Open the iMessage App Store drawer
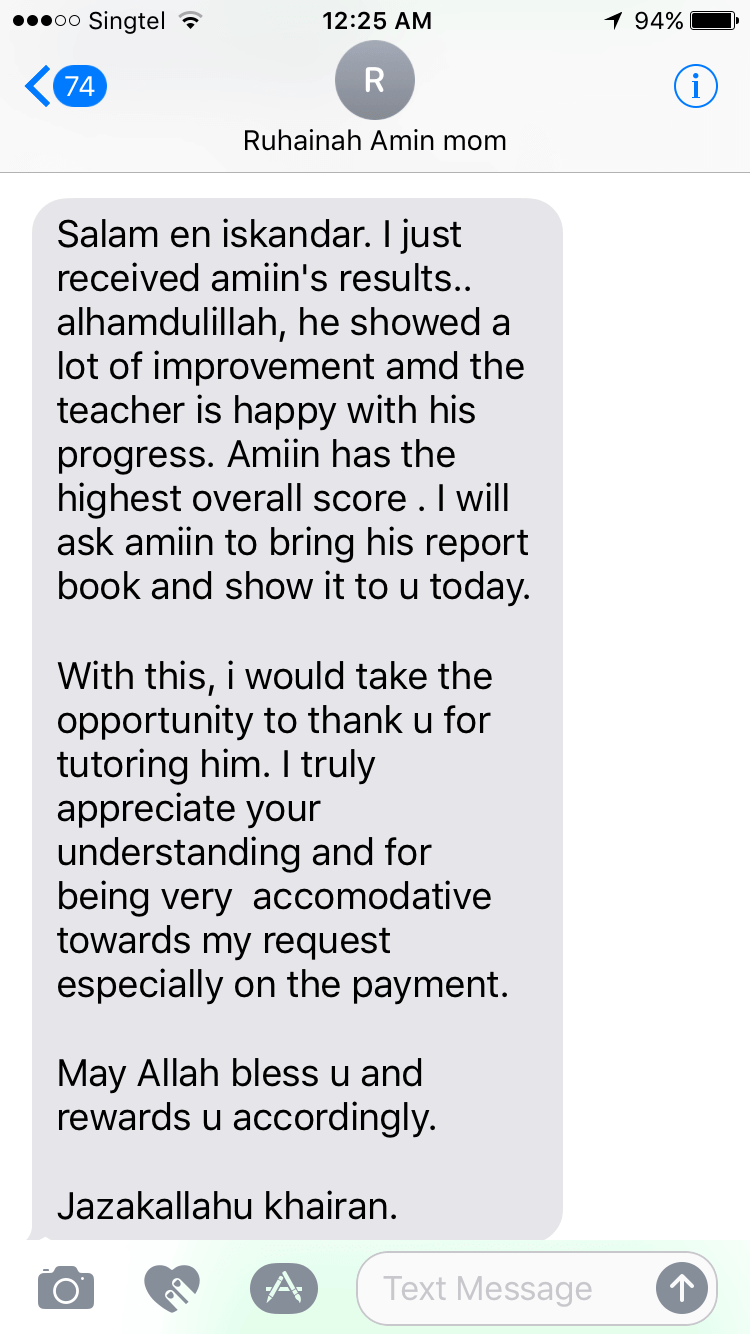 pyautogui.click(x=283, y=1288)
